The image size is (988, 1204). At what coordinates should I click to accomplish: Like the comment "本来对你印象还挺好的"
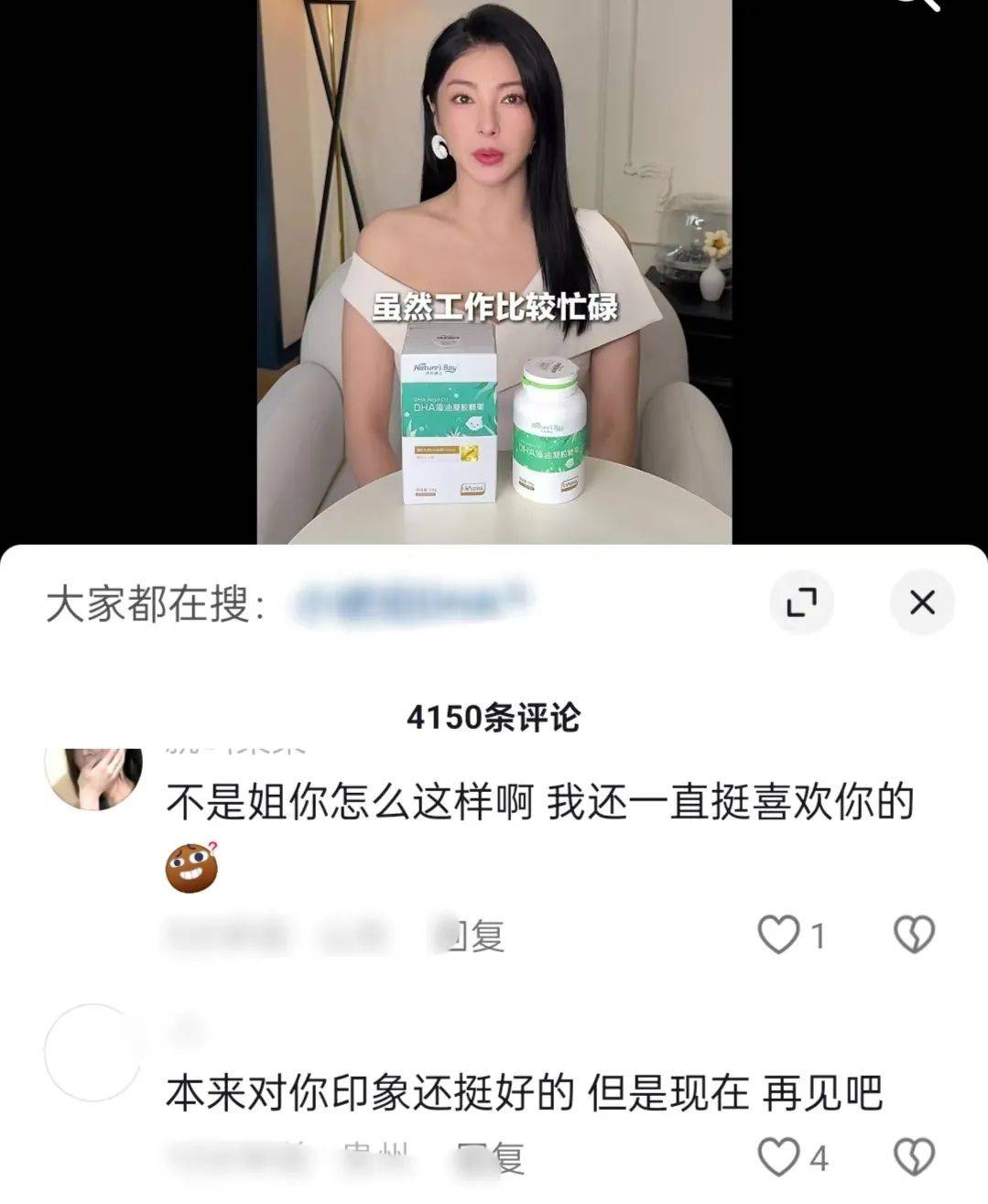click(x=780, y=1157)
